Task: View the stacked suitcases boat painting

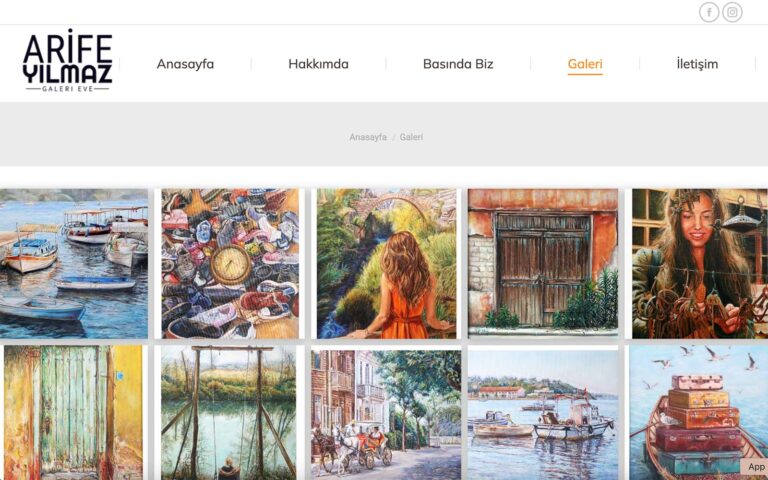Action: (x=697, y=412)
